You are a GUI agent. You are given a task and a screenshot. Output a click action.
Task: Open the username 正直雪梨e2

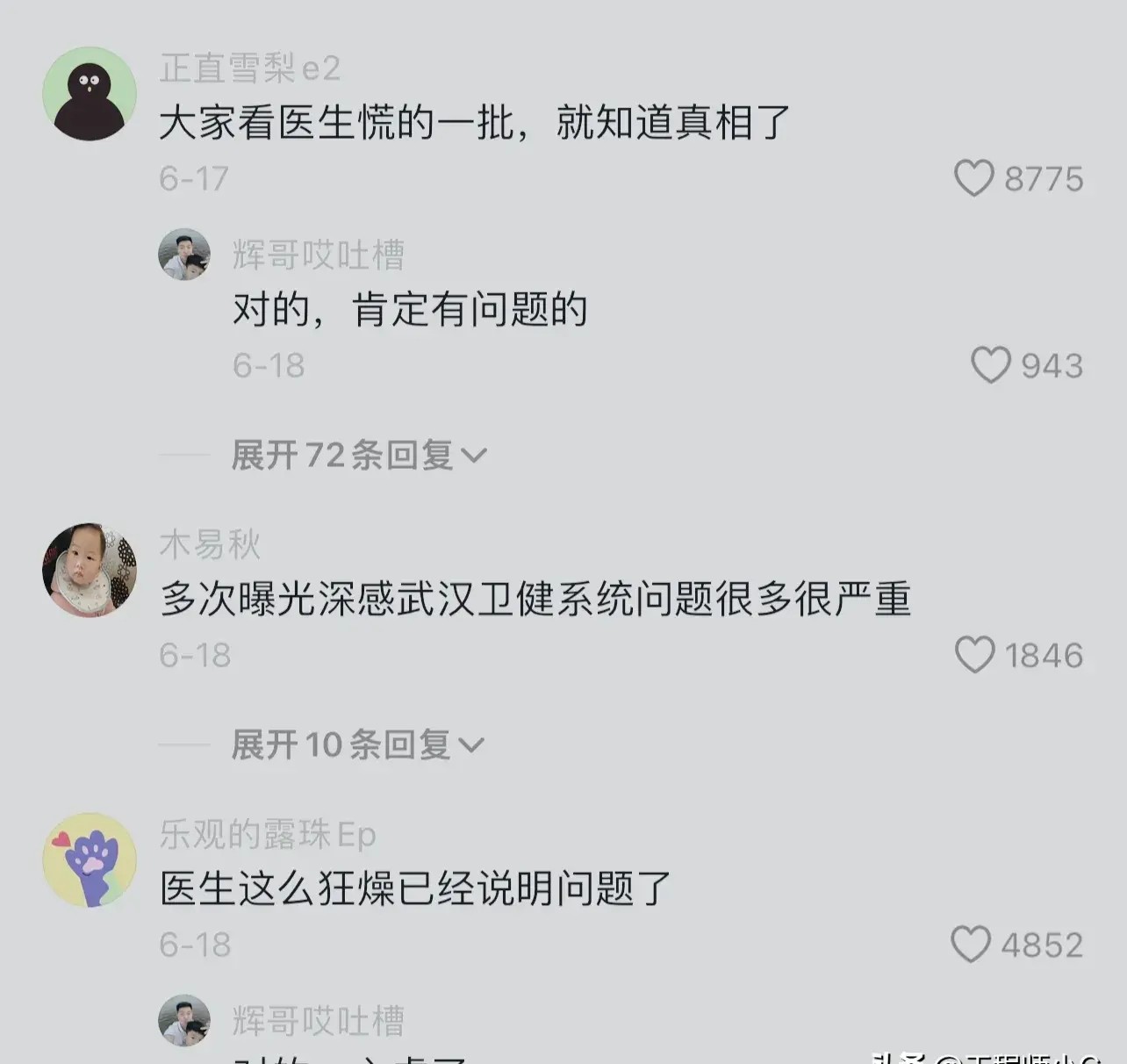click(x=249, y=68)
